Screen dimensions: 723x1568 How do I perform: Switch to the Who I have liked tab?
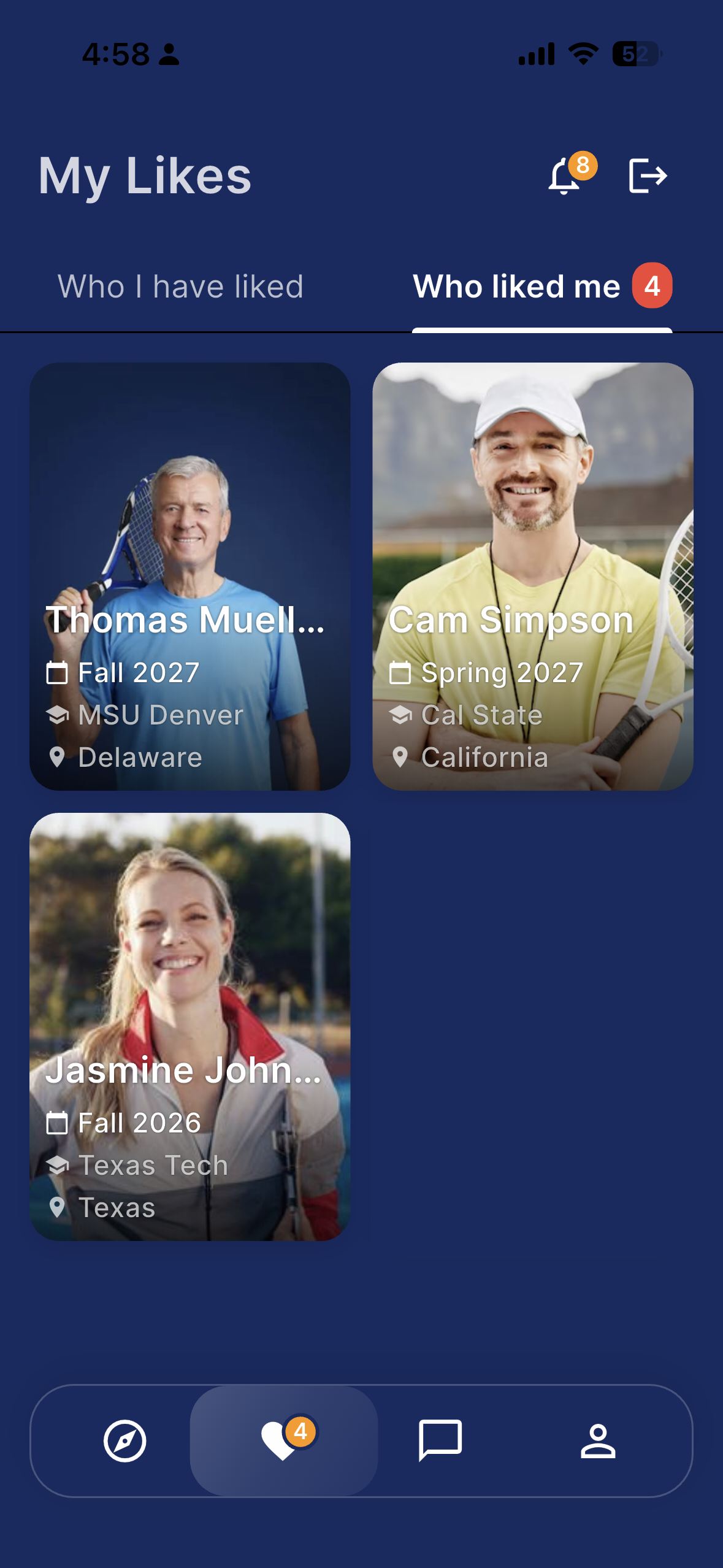point(181,286)
